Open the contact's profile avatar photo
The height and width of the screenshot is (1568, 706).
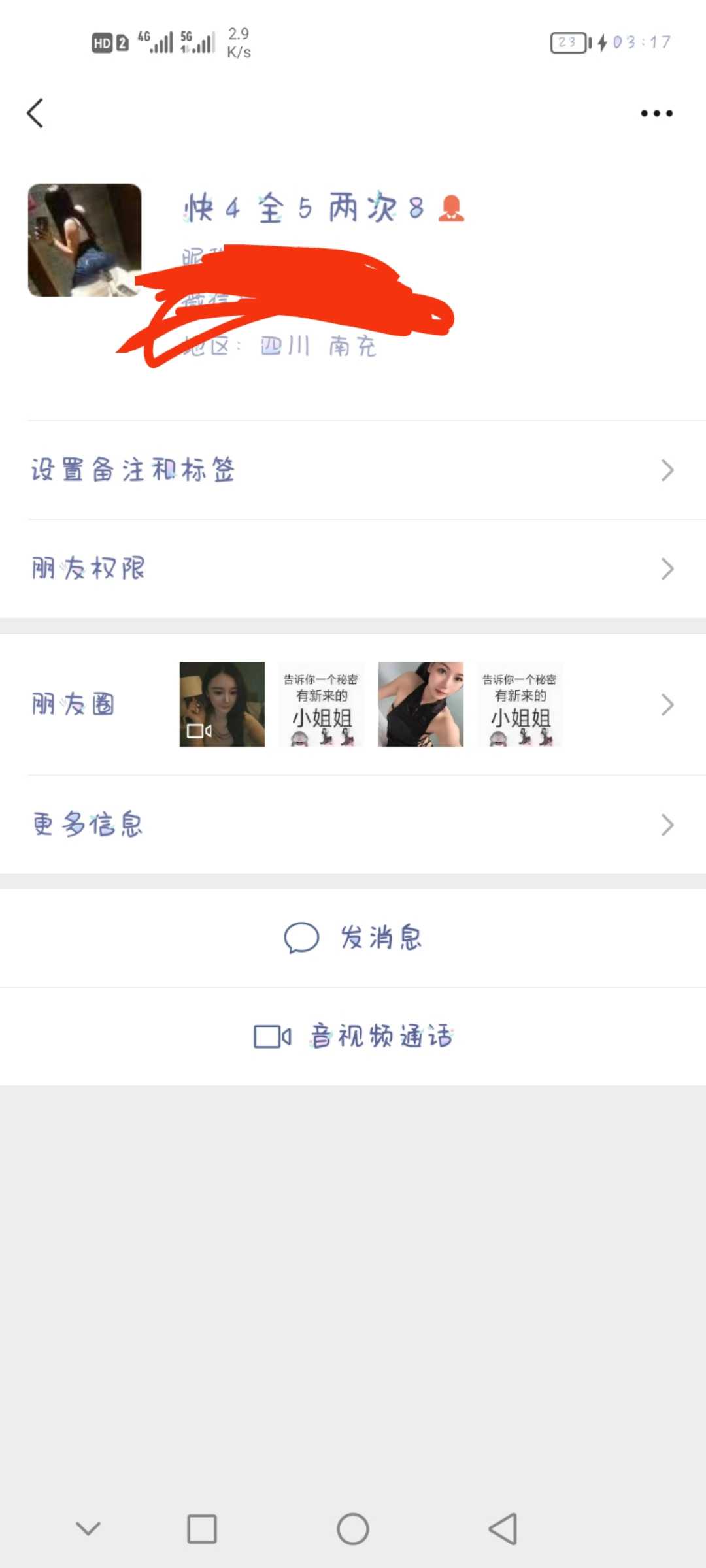point(85,240)
